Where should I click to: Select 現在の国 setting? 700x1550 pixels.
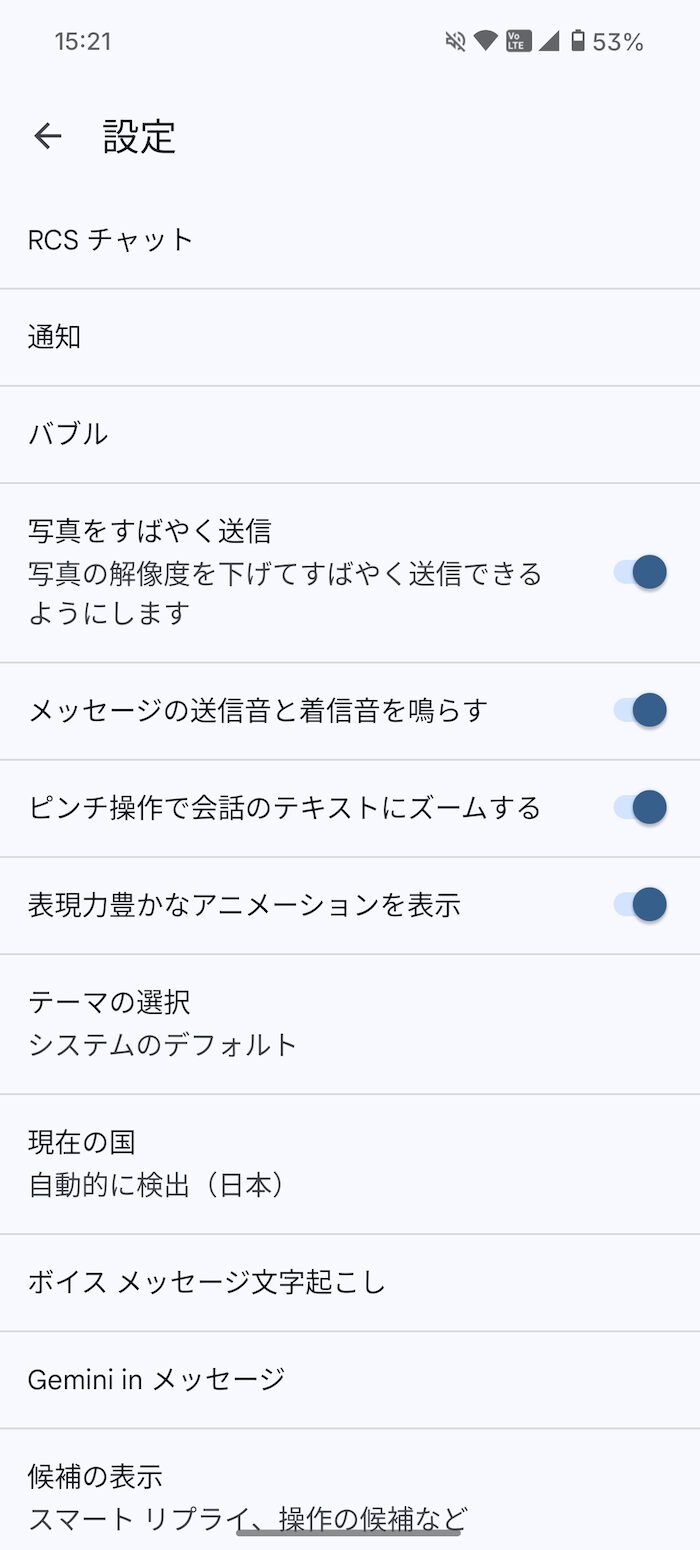coord(350,1164)
